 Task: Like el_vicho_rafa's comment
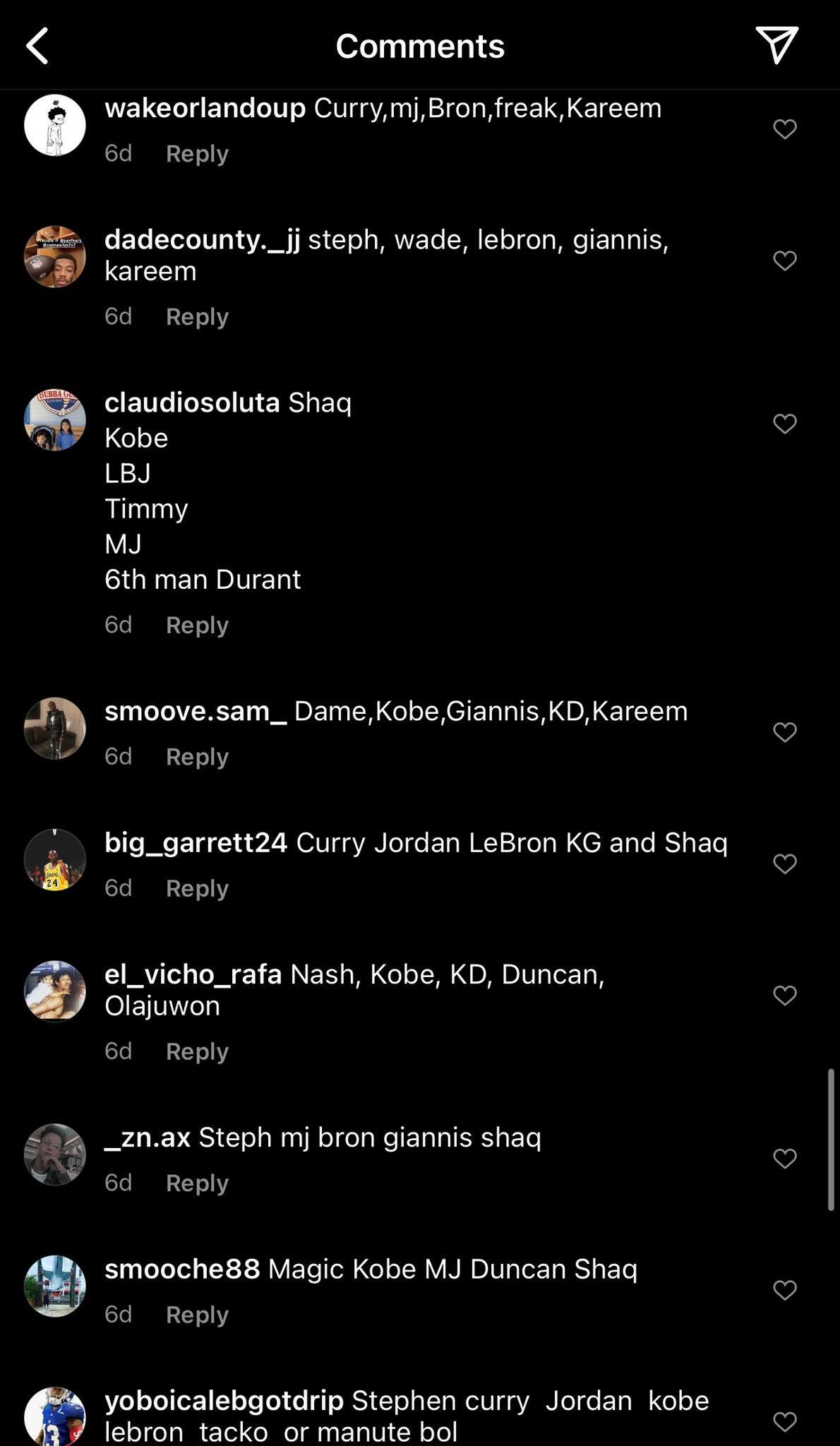[784, 995]
